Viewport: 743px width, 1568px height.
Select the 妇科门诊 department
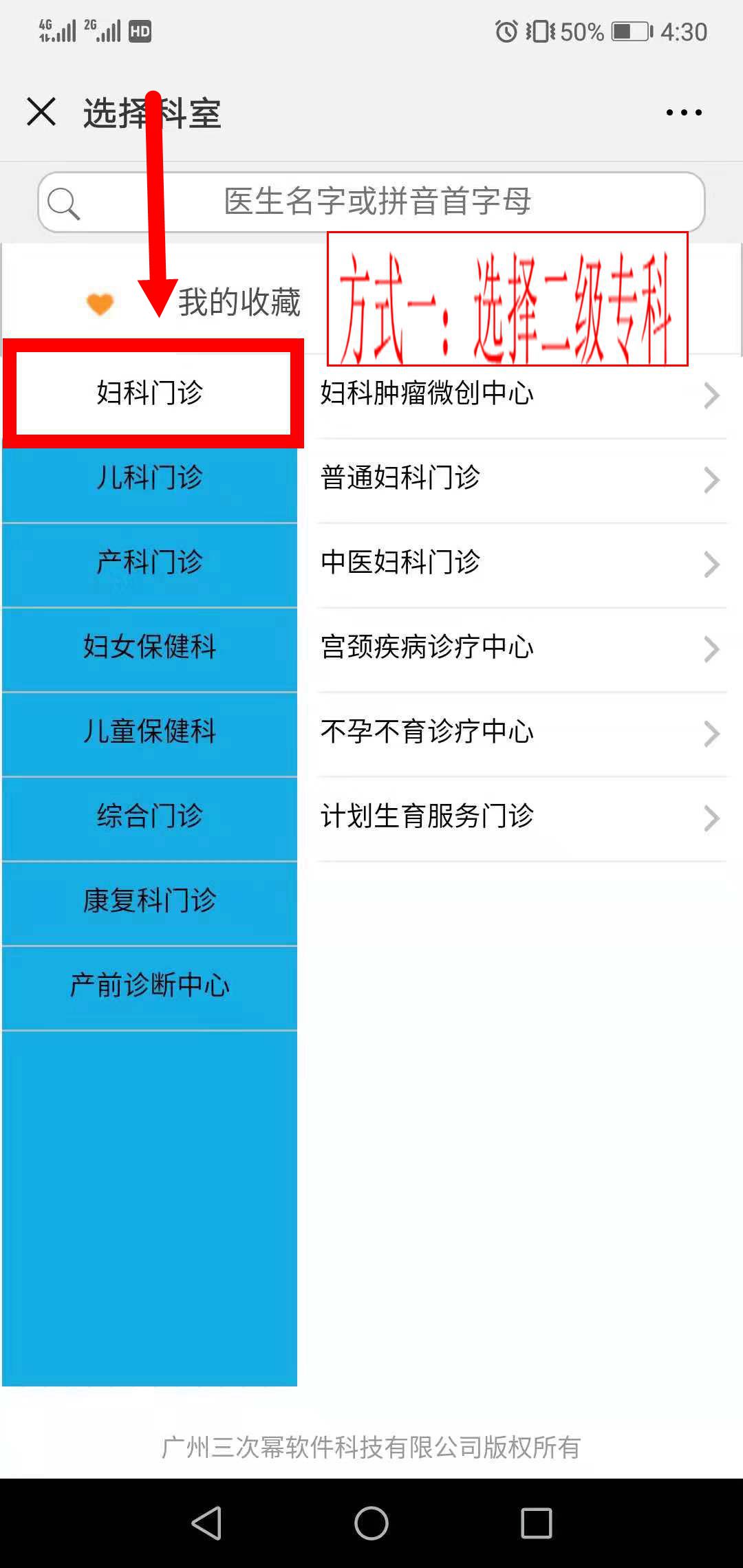tap(150, 393)
